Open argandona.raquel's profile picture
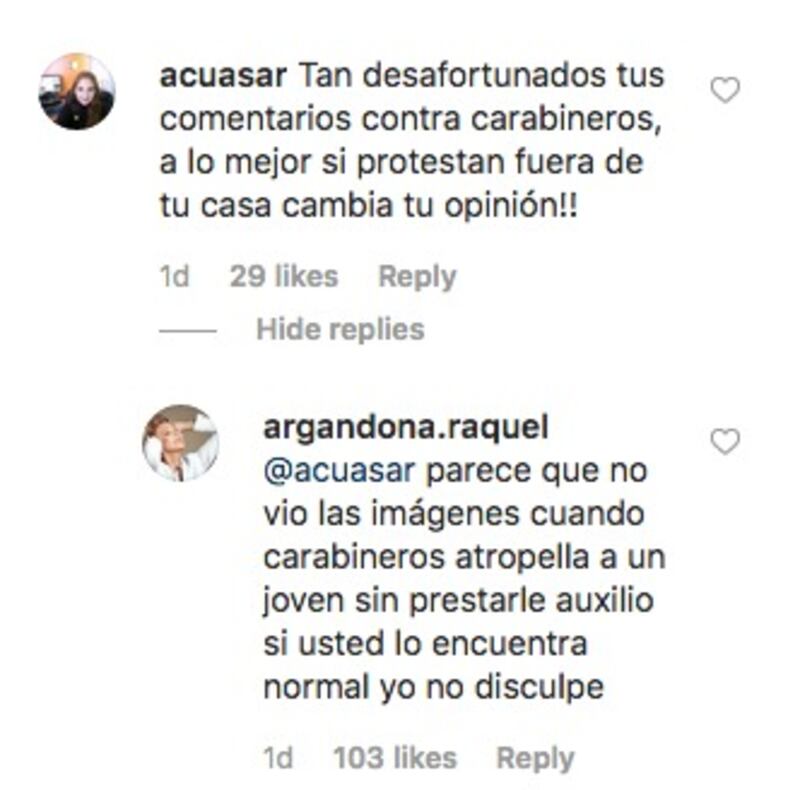 pos(180,443)
